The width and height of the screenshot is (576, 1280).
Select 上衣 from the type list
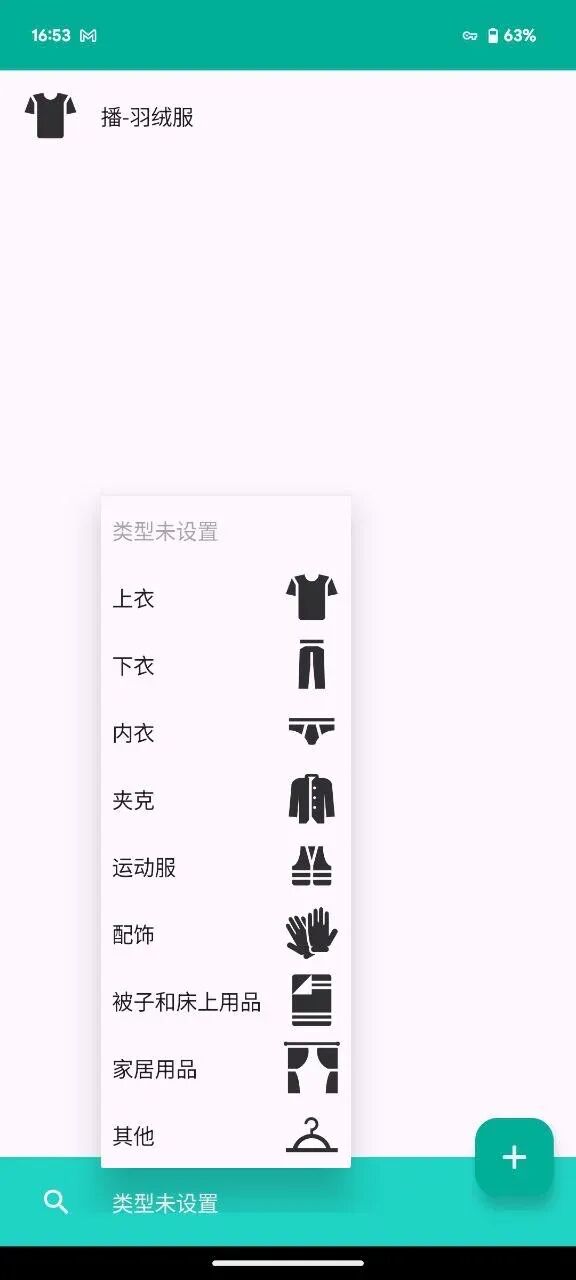[x=226, y=599]
